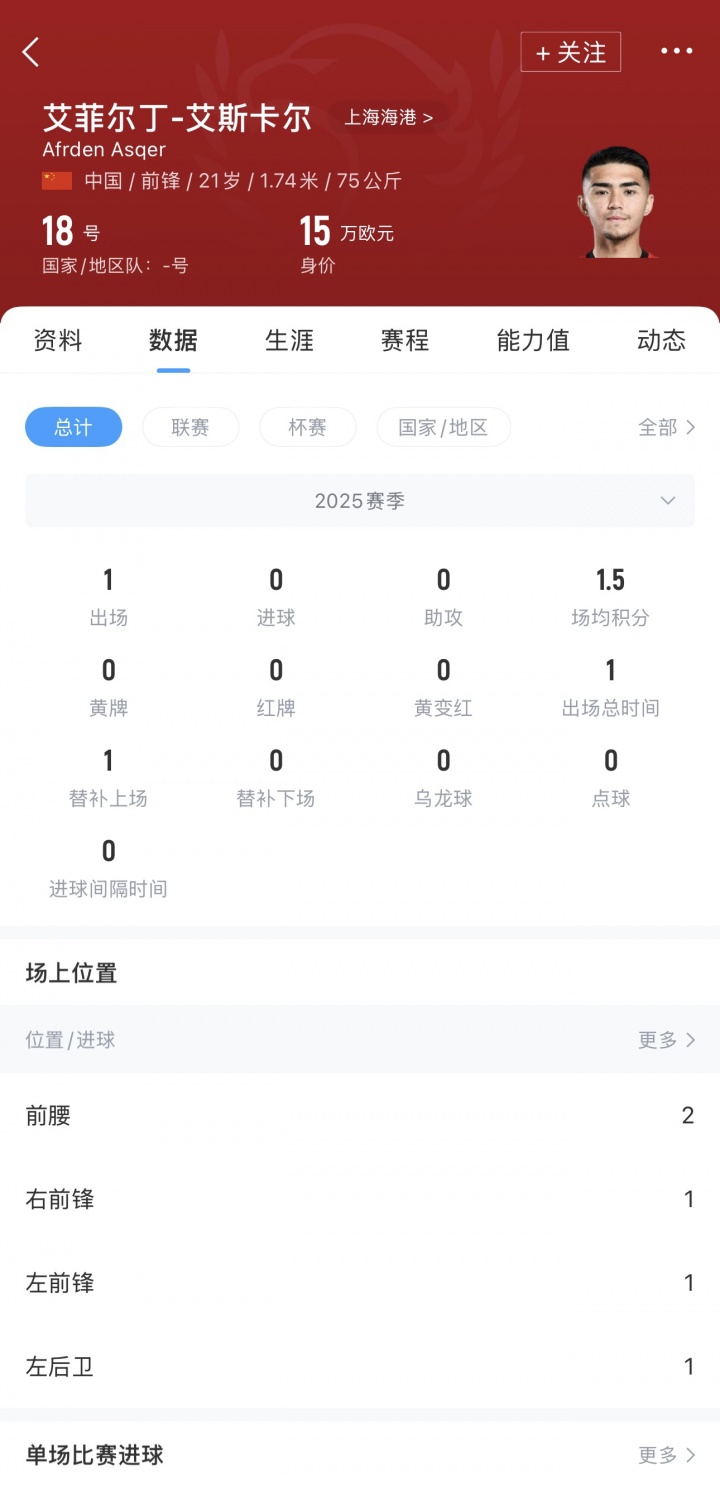Viewport: 720px width, 1485px height.
Task: Open the 赛程 tab
Action: (405, 341)
